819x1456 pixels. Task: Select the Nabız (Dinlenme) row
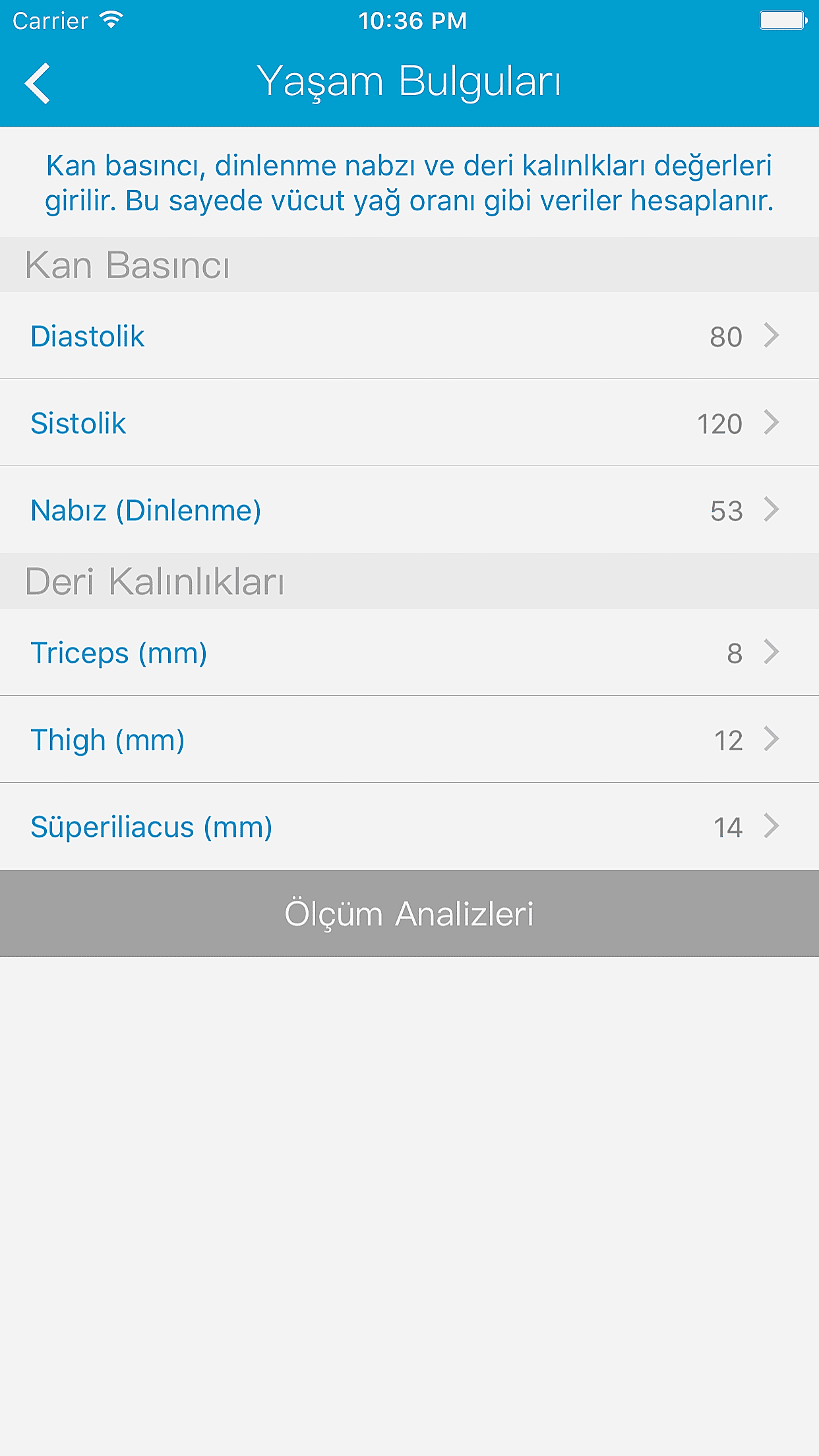(x=409, y=510)
